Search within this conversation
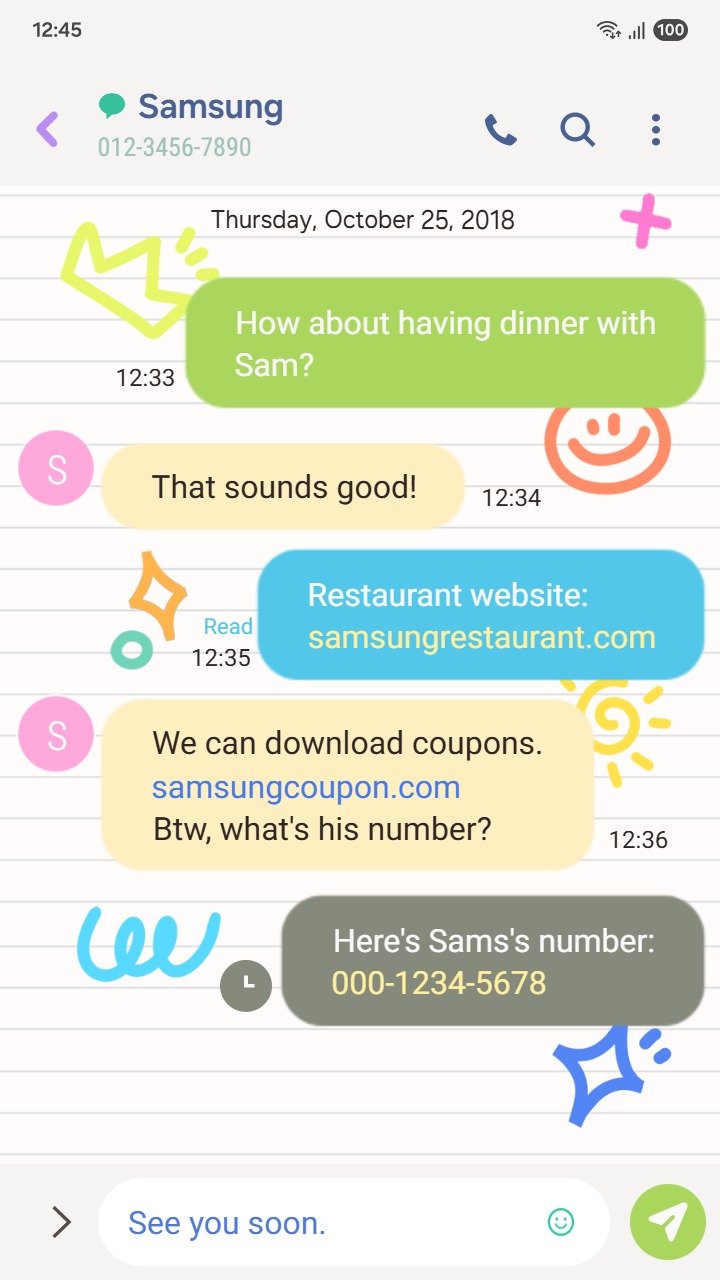Screen dimensions: 720x1280 coord(577,130)
